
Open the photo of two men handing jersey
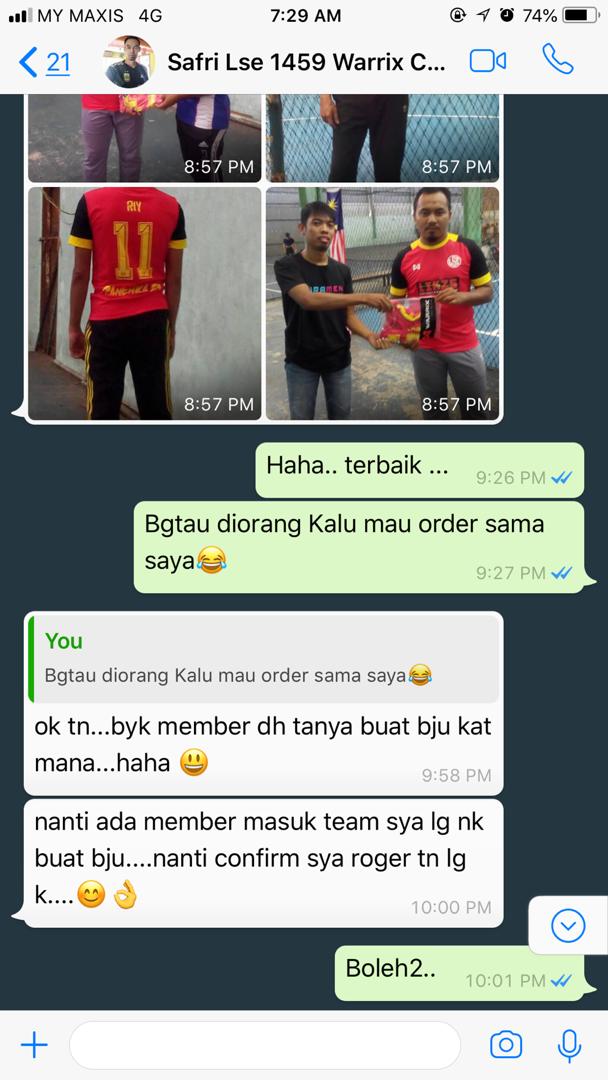[x=382, y=302]
